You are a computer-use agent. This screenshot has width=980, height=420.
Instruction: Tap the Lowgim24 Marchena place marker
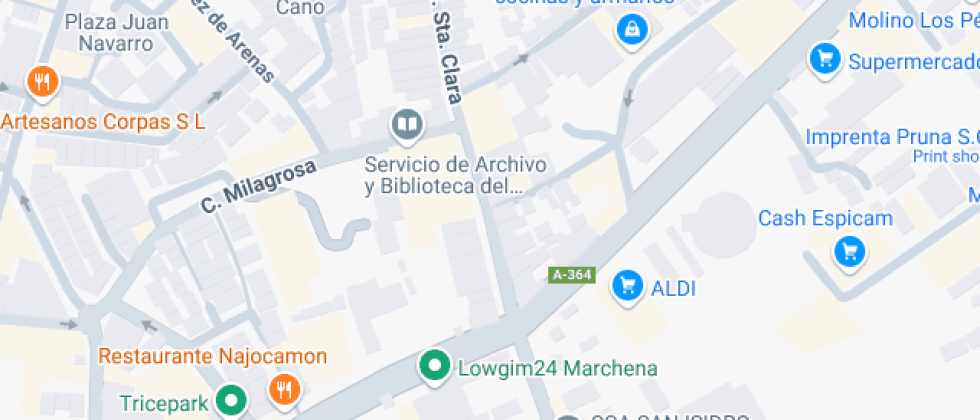pyautogui.click(x=434, y=367)
